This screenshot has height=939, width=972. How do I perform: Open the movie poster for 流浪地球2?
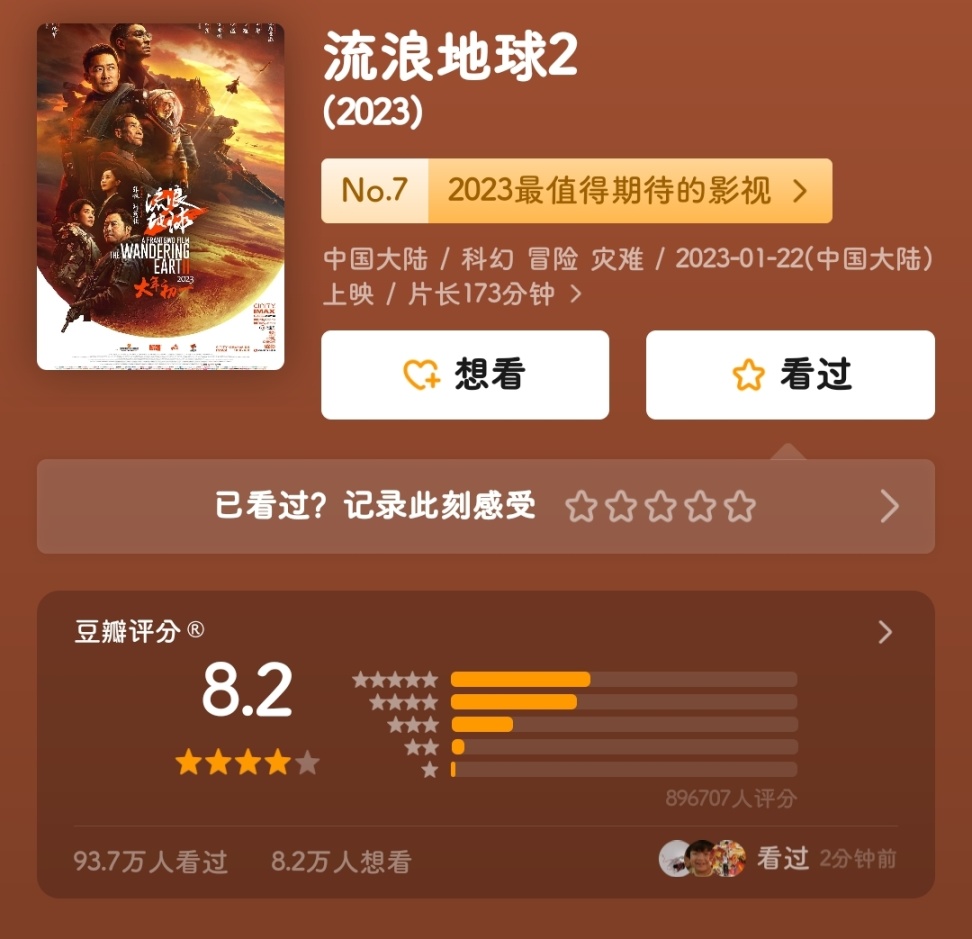point(160,197)
